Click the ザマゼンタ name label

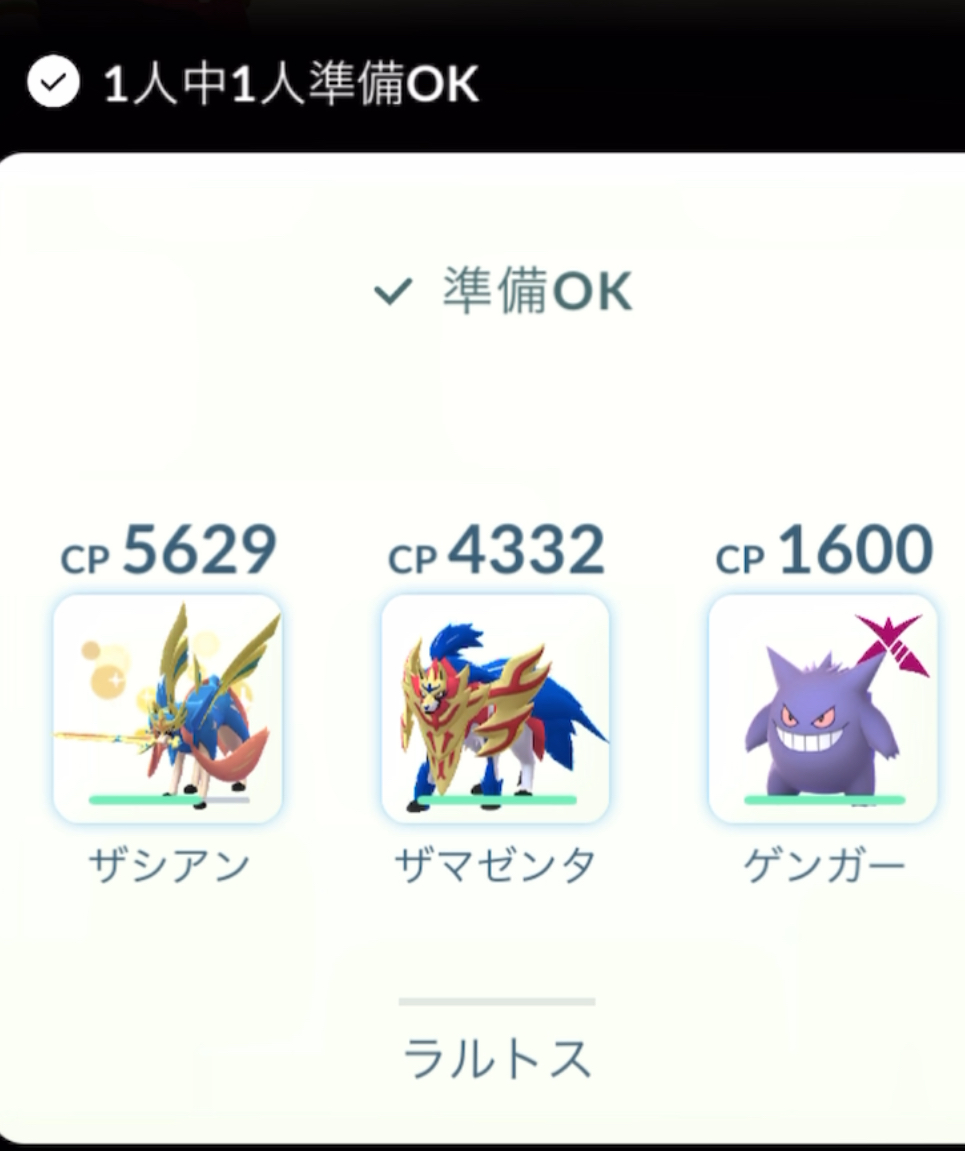[x=495, y=864]
